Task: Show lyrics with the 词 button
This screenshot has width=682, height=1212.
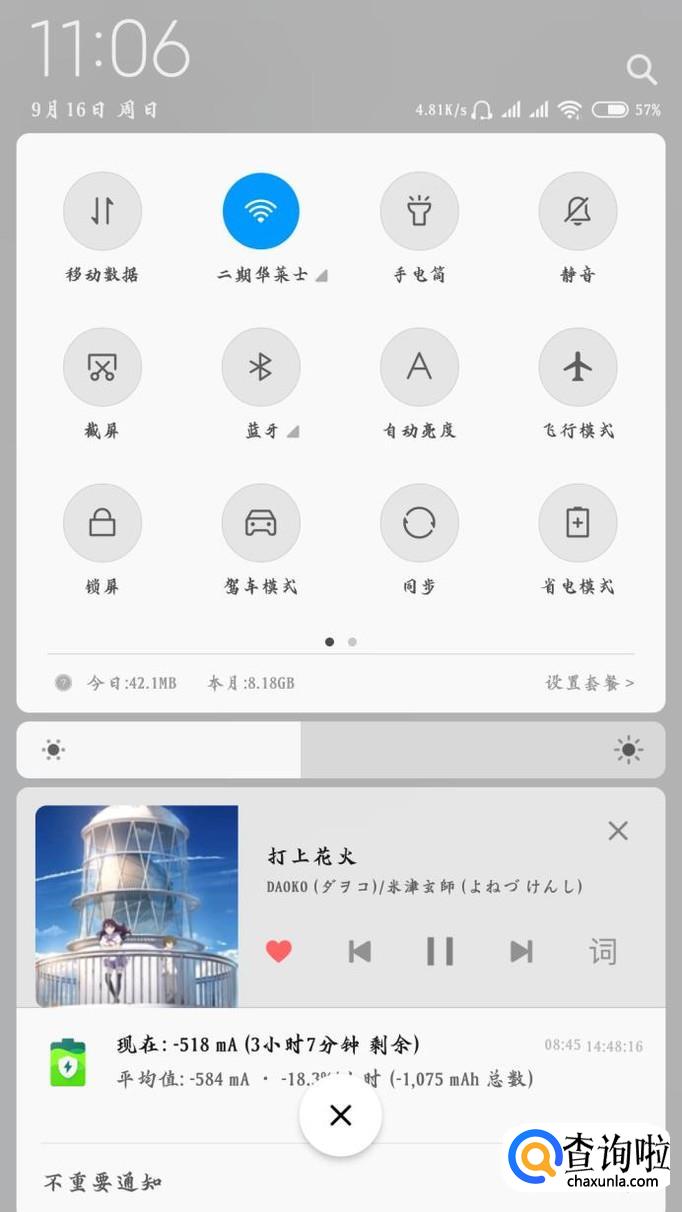Action: [x=603, y=951]
